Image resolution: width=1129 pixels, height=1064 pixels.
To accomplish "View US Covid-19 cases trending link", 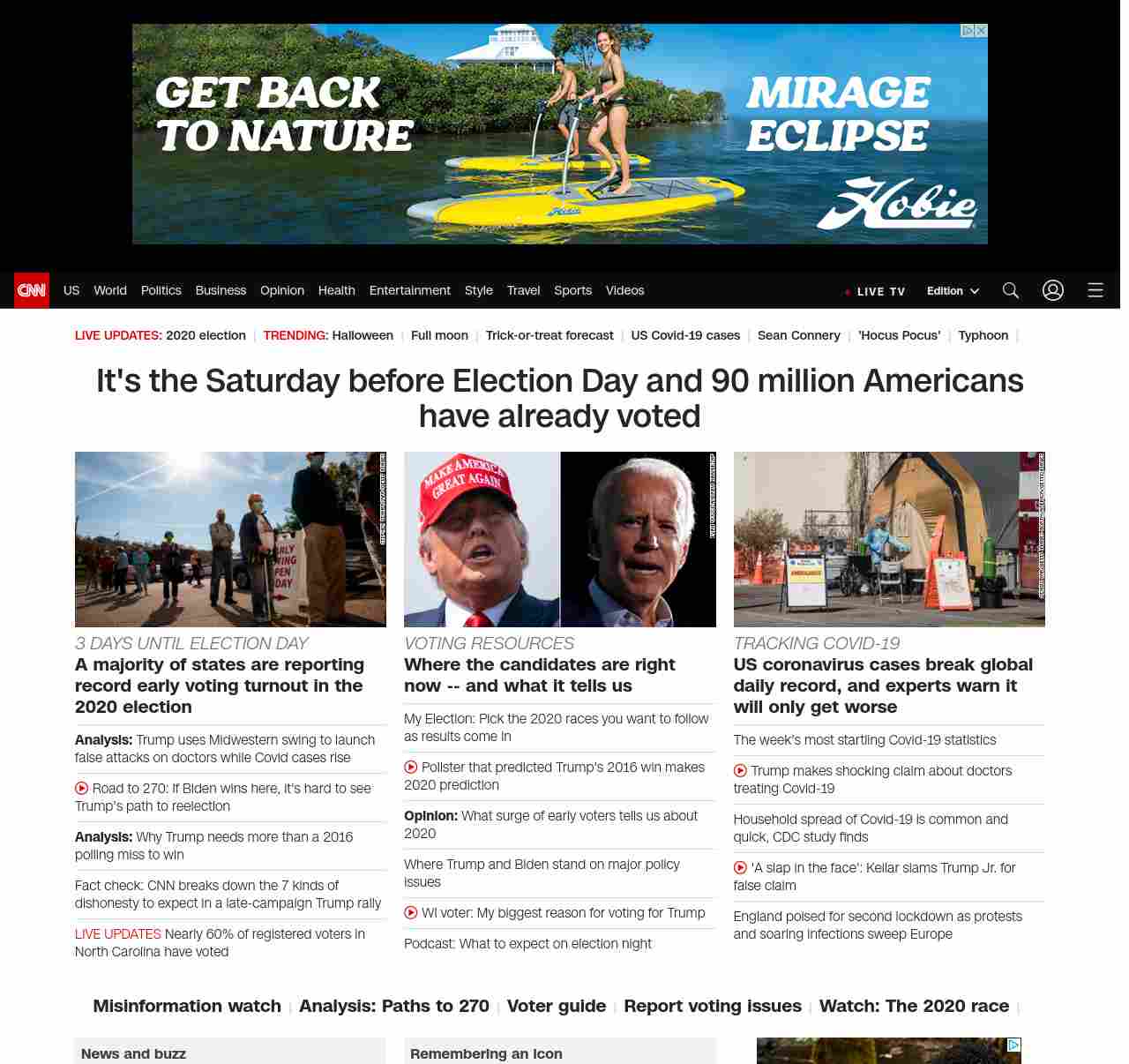I will point(685,335).
